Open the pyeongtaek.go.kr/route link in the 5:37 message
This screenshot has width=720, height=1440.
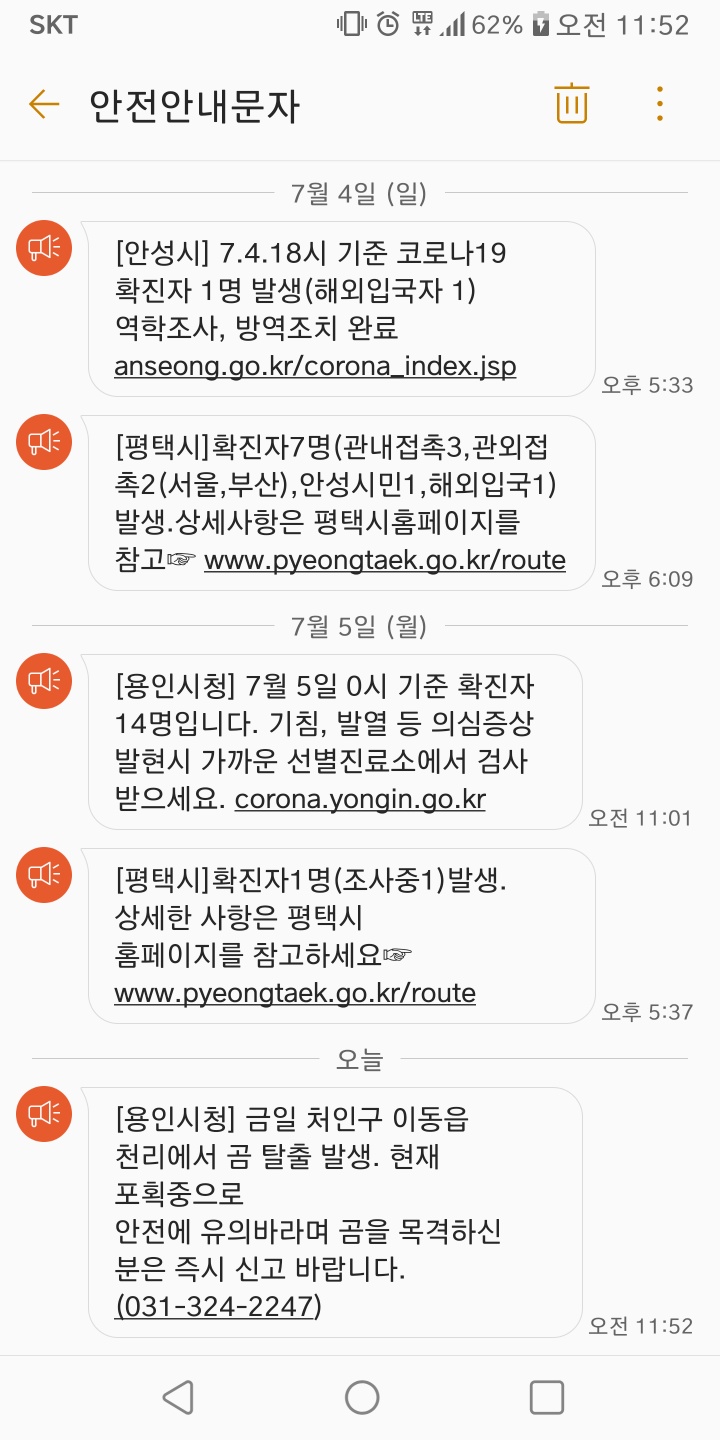pos(295,993)
